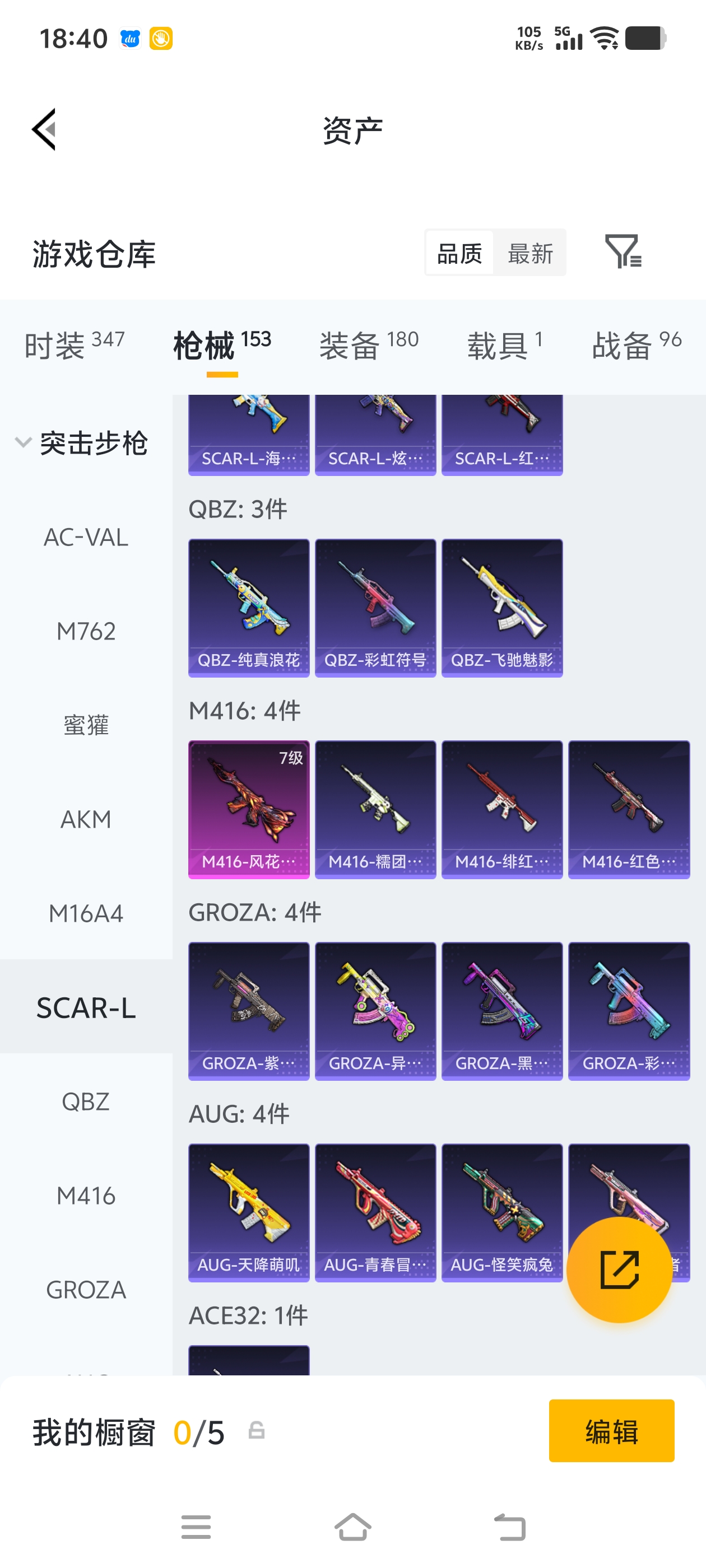The height and width of the screenshot is (1568, 706).
Task: Open the 战备 tab
Action: tap(636, 345)
